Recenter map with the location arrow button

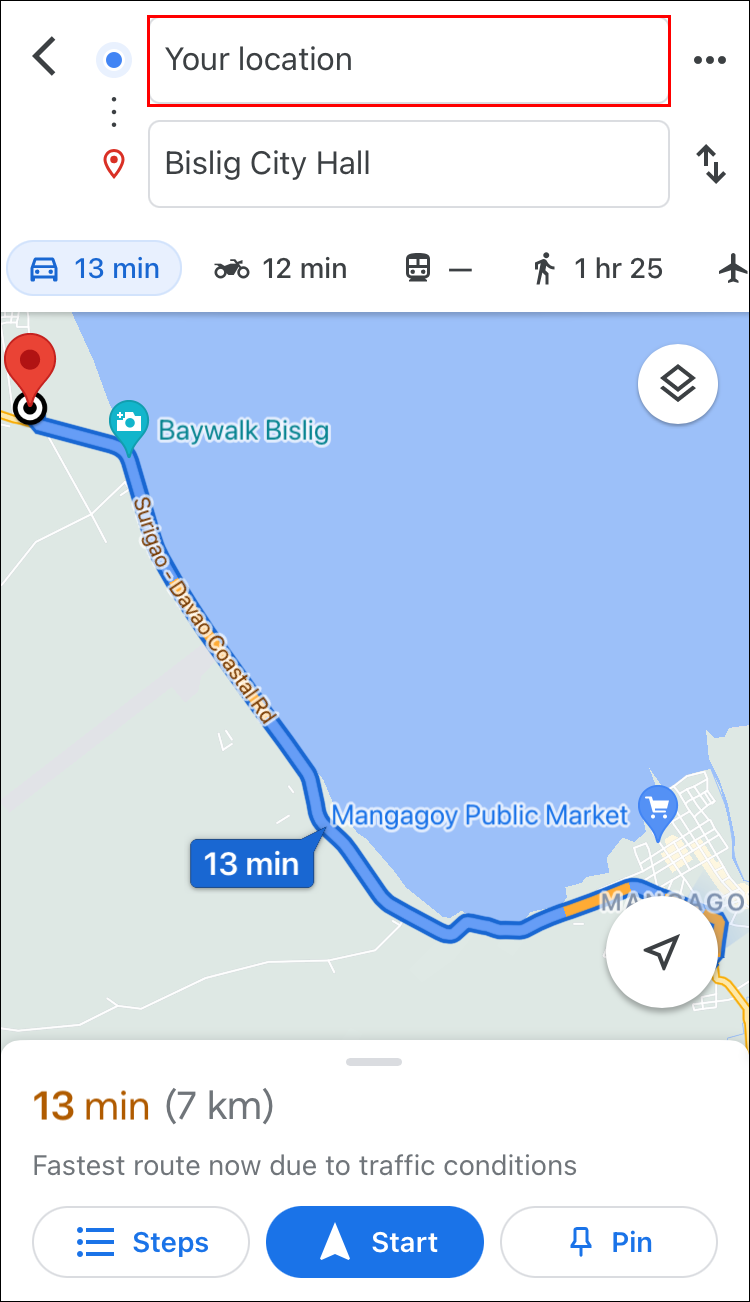pyautogui.click(x=661, y=954)
